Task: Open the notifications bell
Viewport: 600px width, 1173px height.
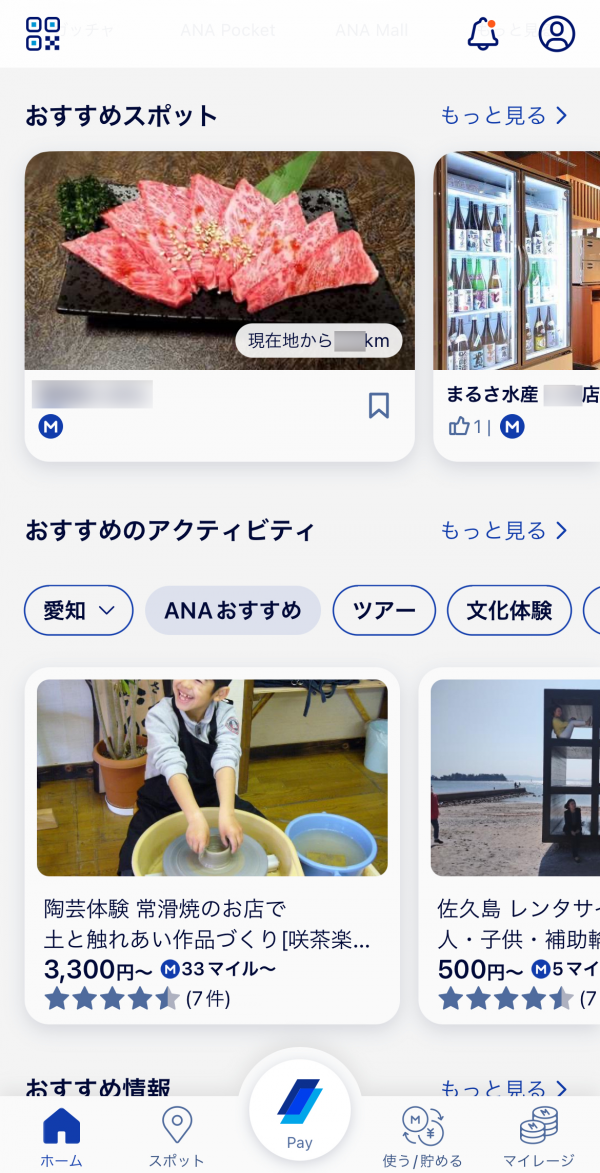Action: click(483, 34)
